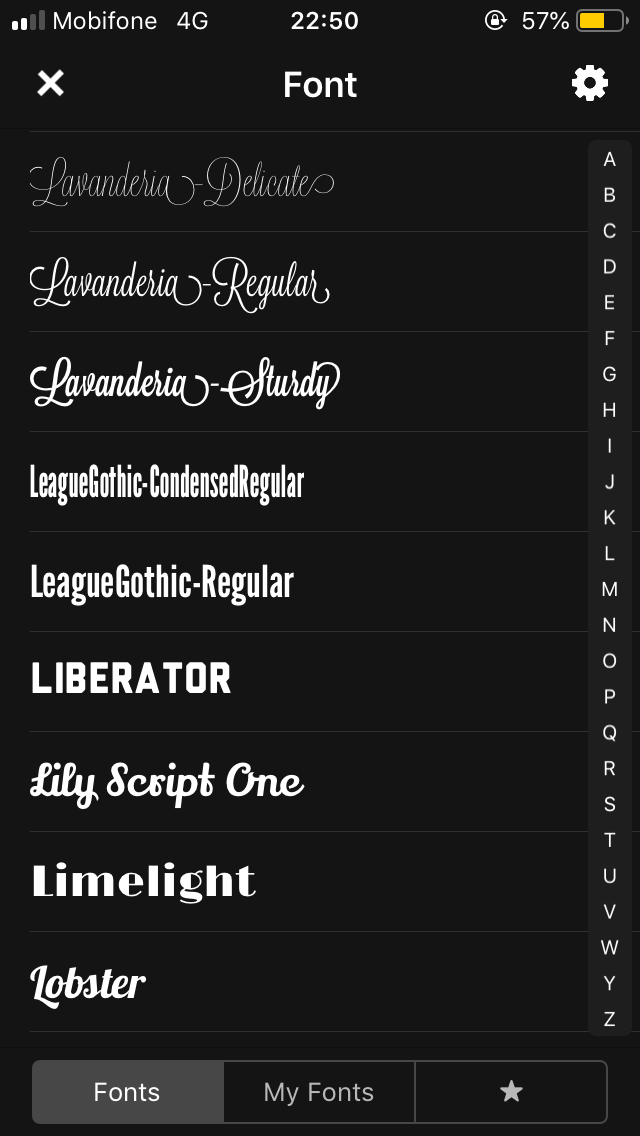Jump to letter A in index

[x=609, y=159]
